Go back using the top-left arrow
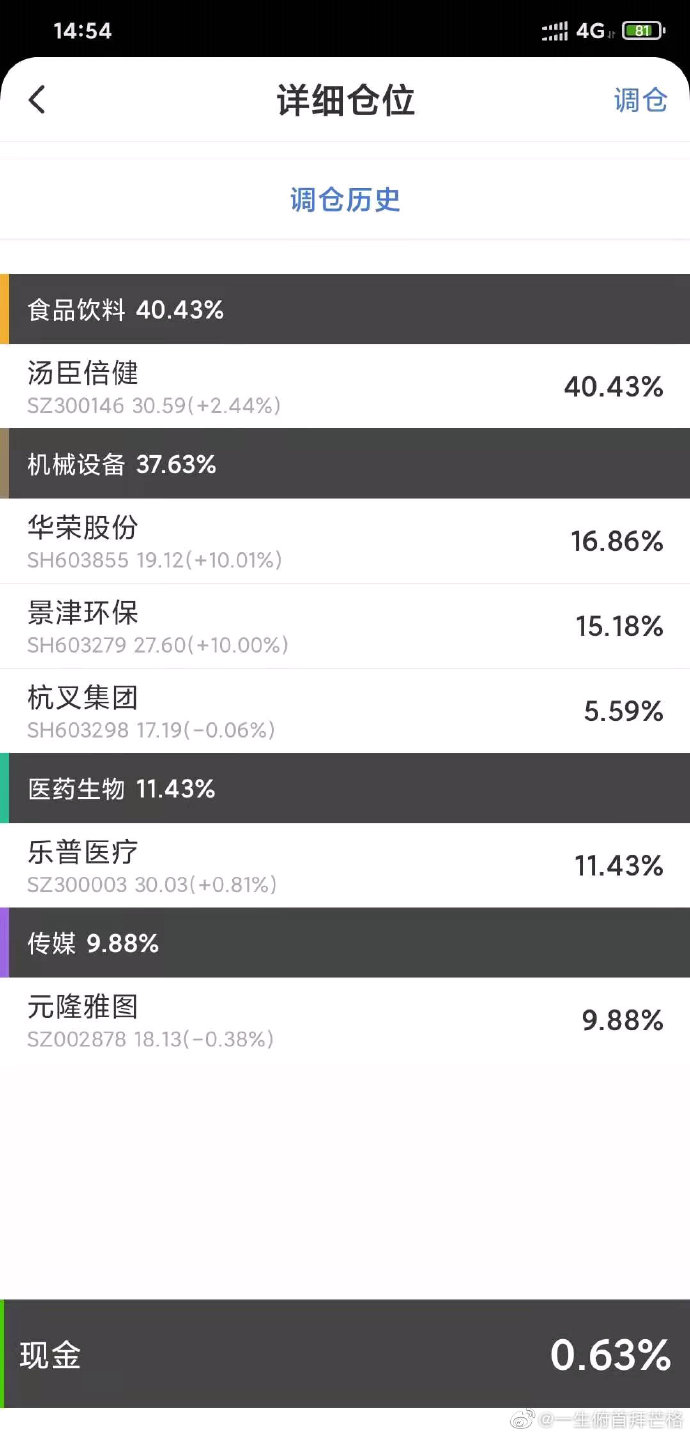 pyautogui.click(x=37, y=100)
